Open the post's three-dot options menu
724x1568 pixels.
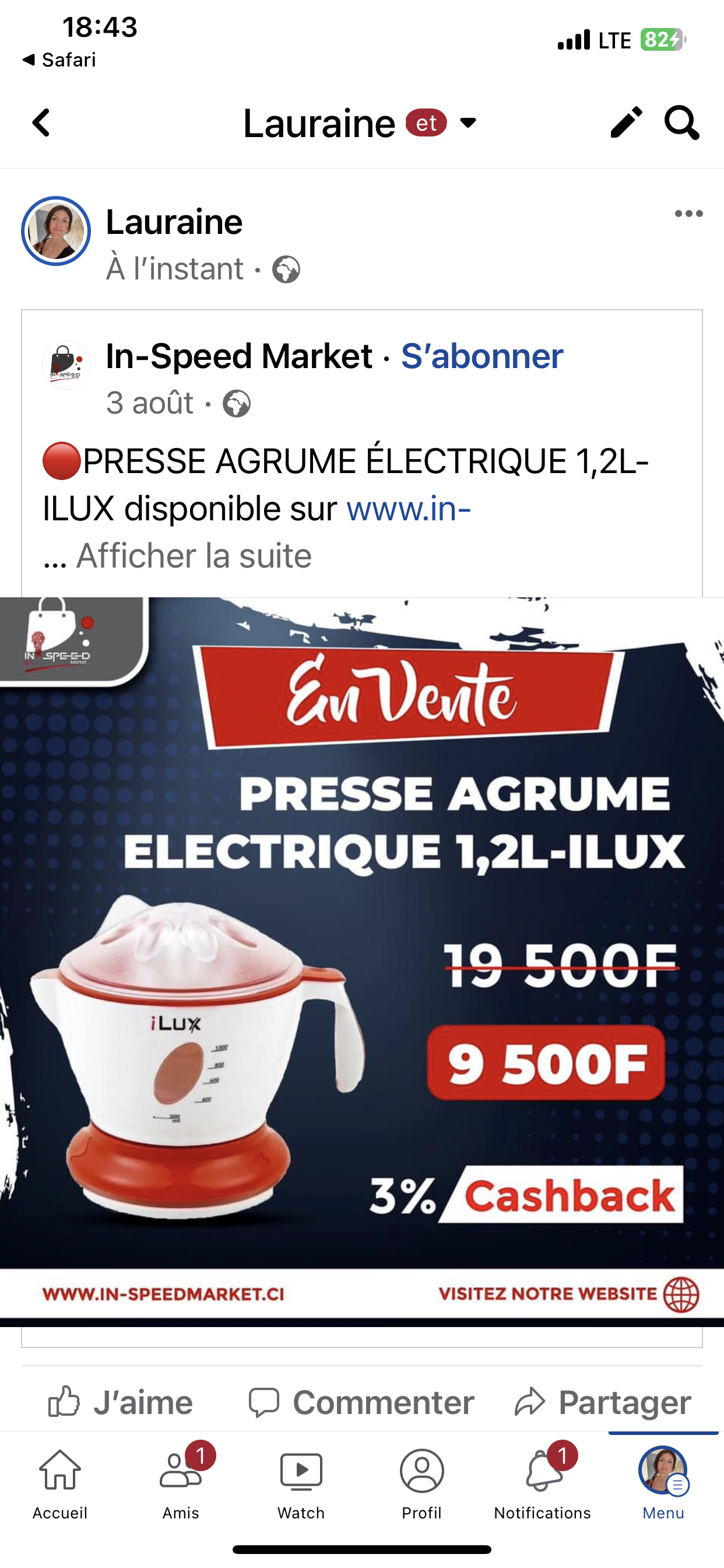pos(688,213)
